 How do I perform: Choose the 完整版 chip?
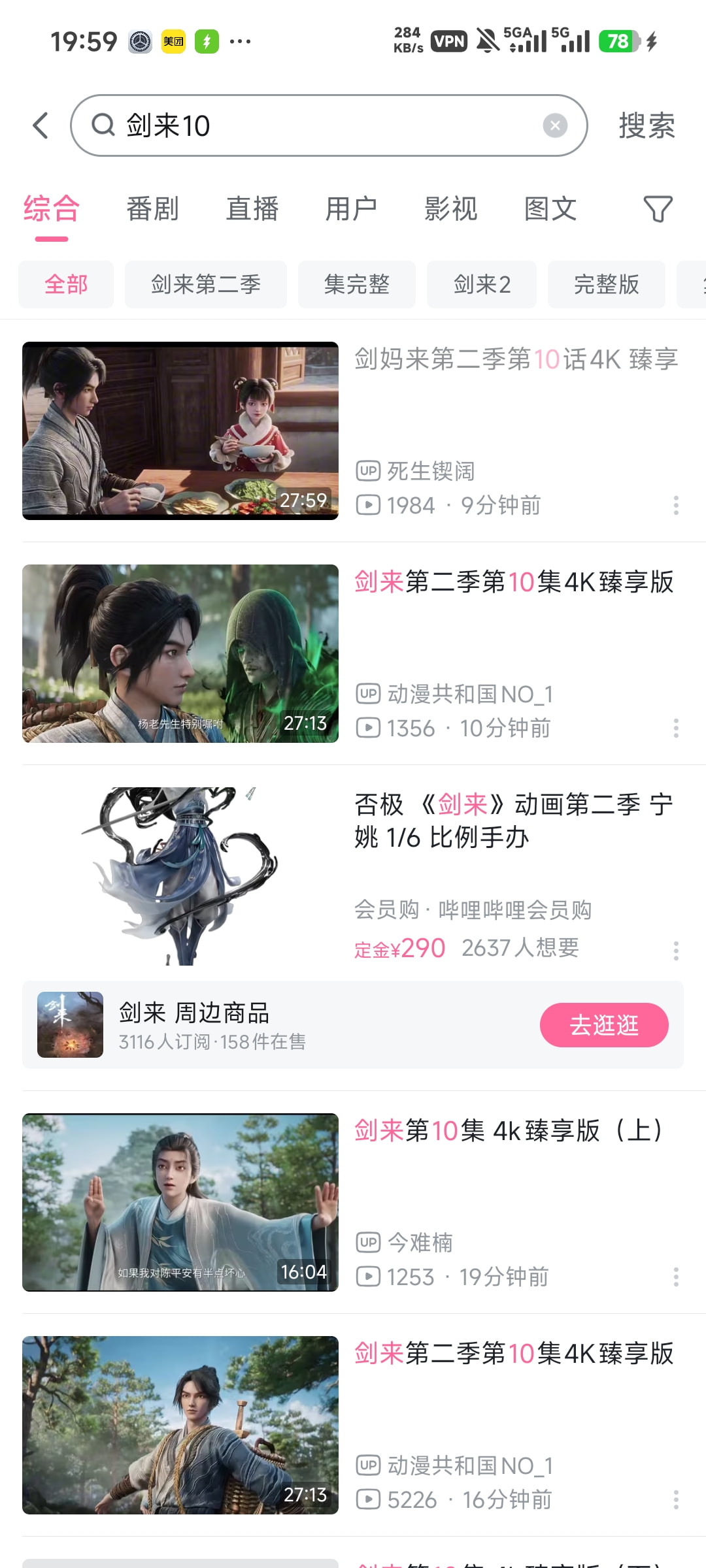(607, 284)
